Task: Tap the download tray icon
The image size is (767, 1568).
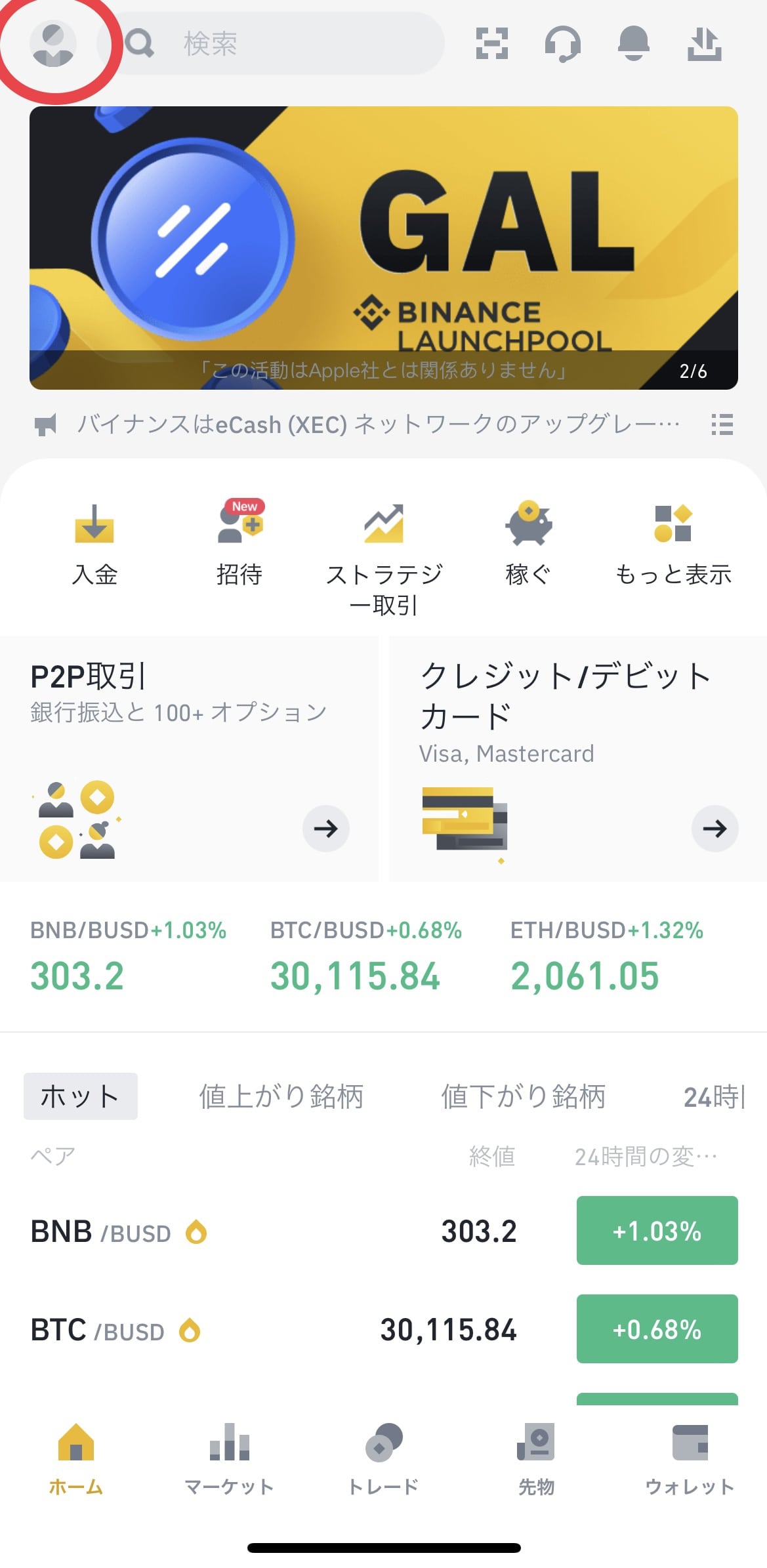Action: pos(704,44)
